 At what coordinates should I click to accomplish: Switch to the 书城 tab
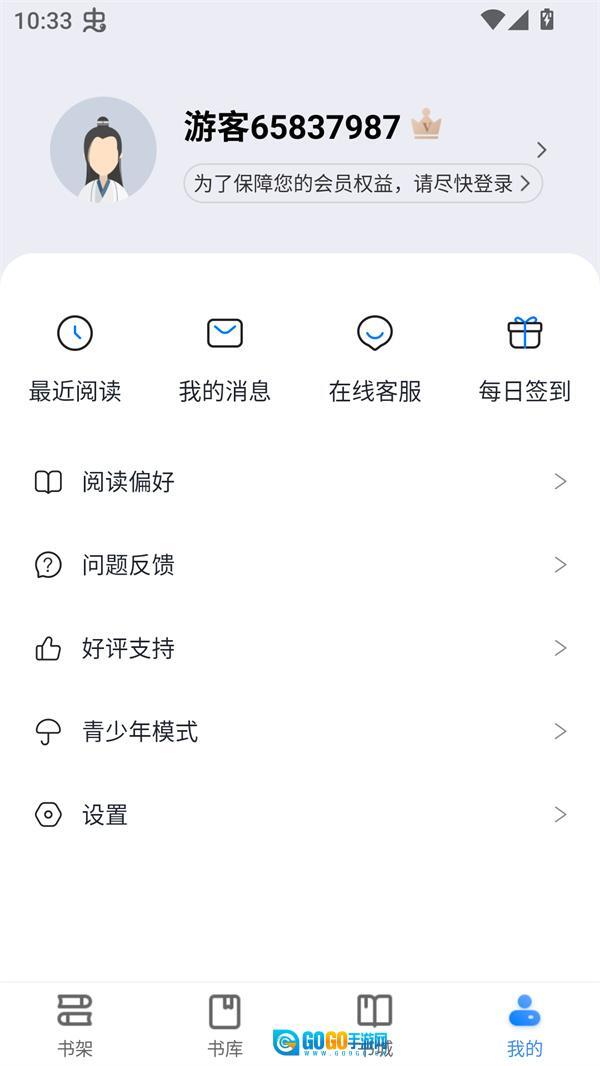click(375, 1025)
